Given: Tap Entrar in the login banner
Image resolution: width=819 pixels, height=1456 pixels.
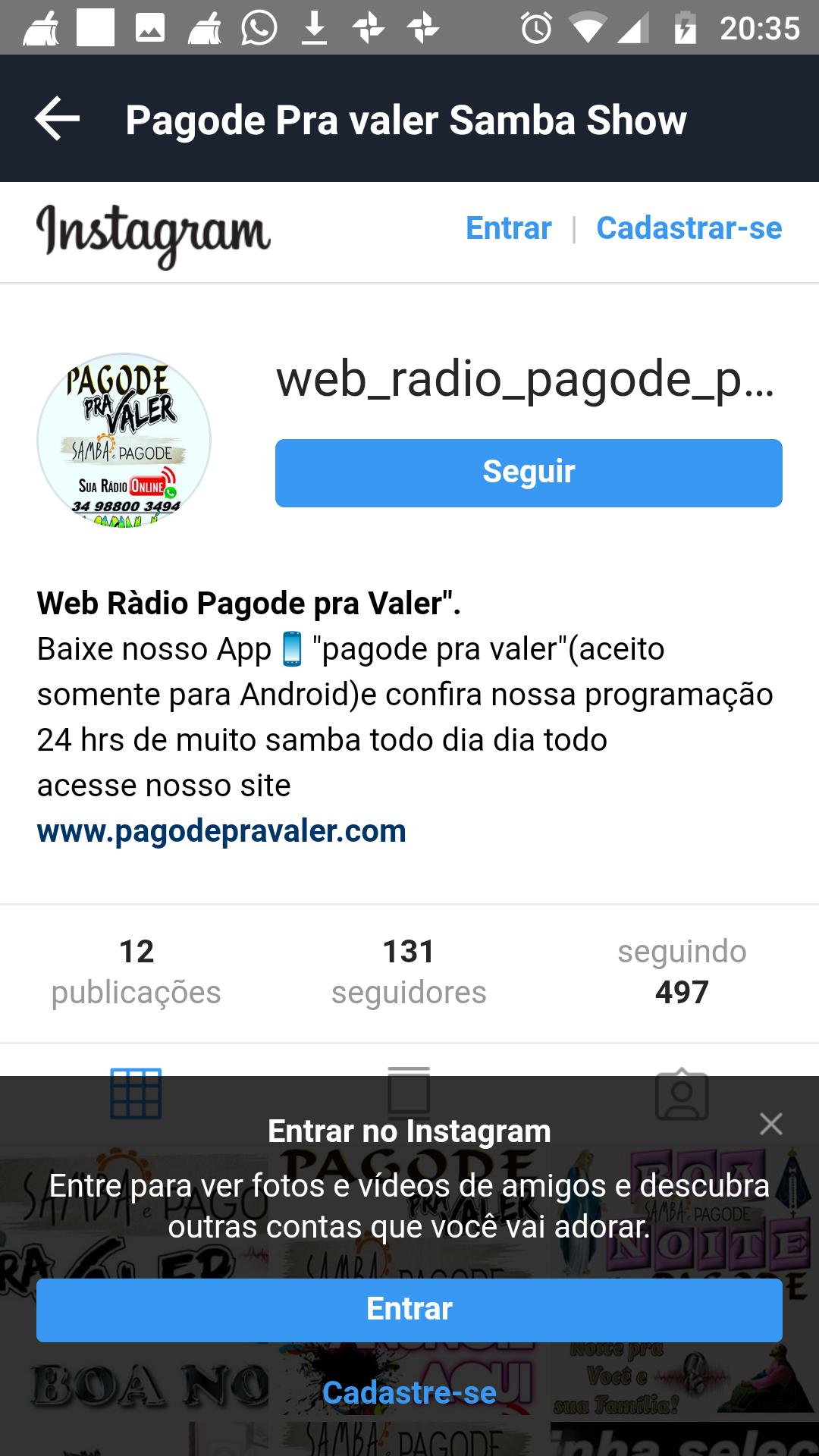Looking at the screenshot, I should (409, 1308).
